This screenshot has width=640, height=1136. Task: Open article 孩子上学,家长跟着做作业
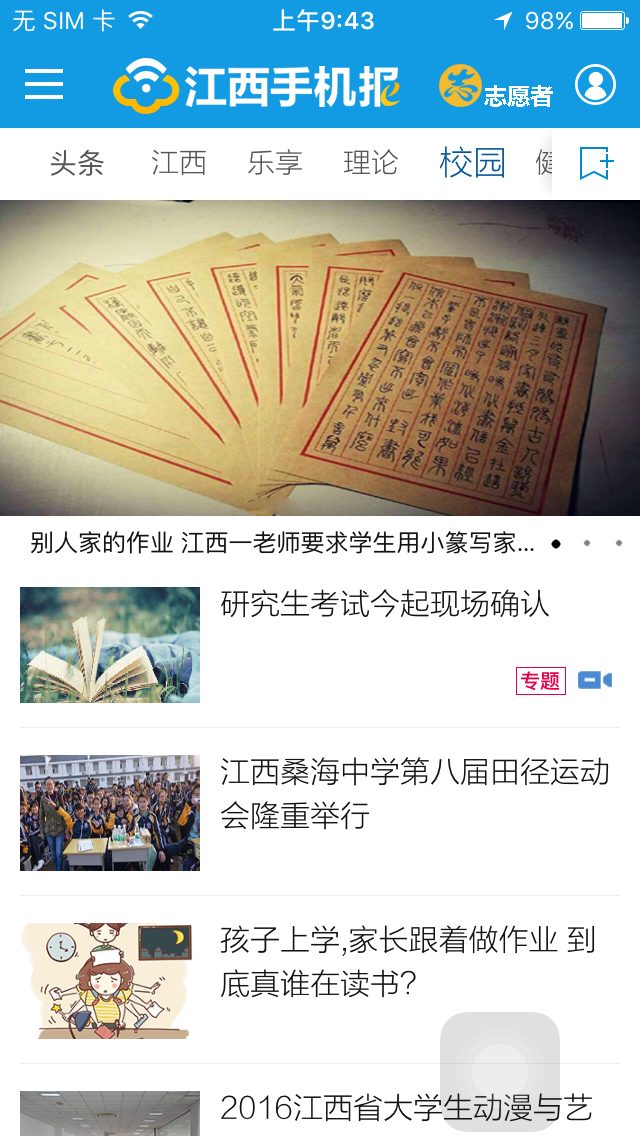(x=407, y=961)
